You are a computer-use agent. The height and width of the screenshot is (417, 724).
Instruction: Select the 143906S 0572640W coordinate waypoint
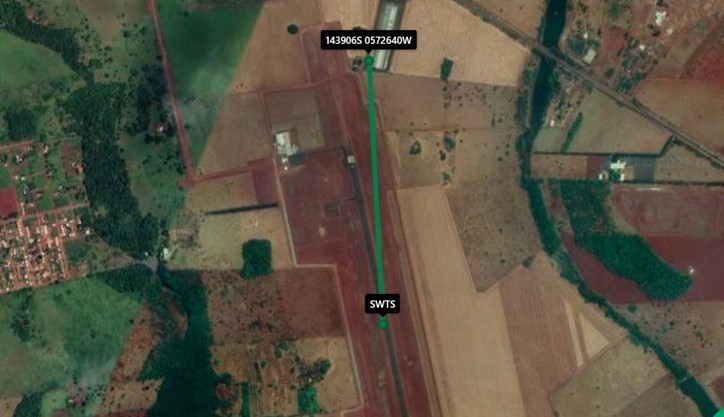(x=369, y=62)
